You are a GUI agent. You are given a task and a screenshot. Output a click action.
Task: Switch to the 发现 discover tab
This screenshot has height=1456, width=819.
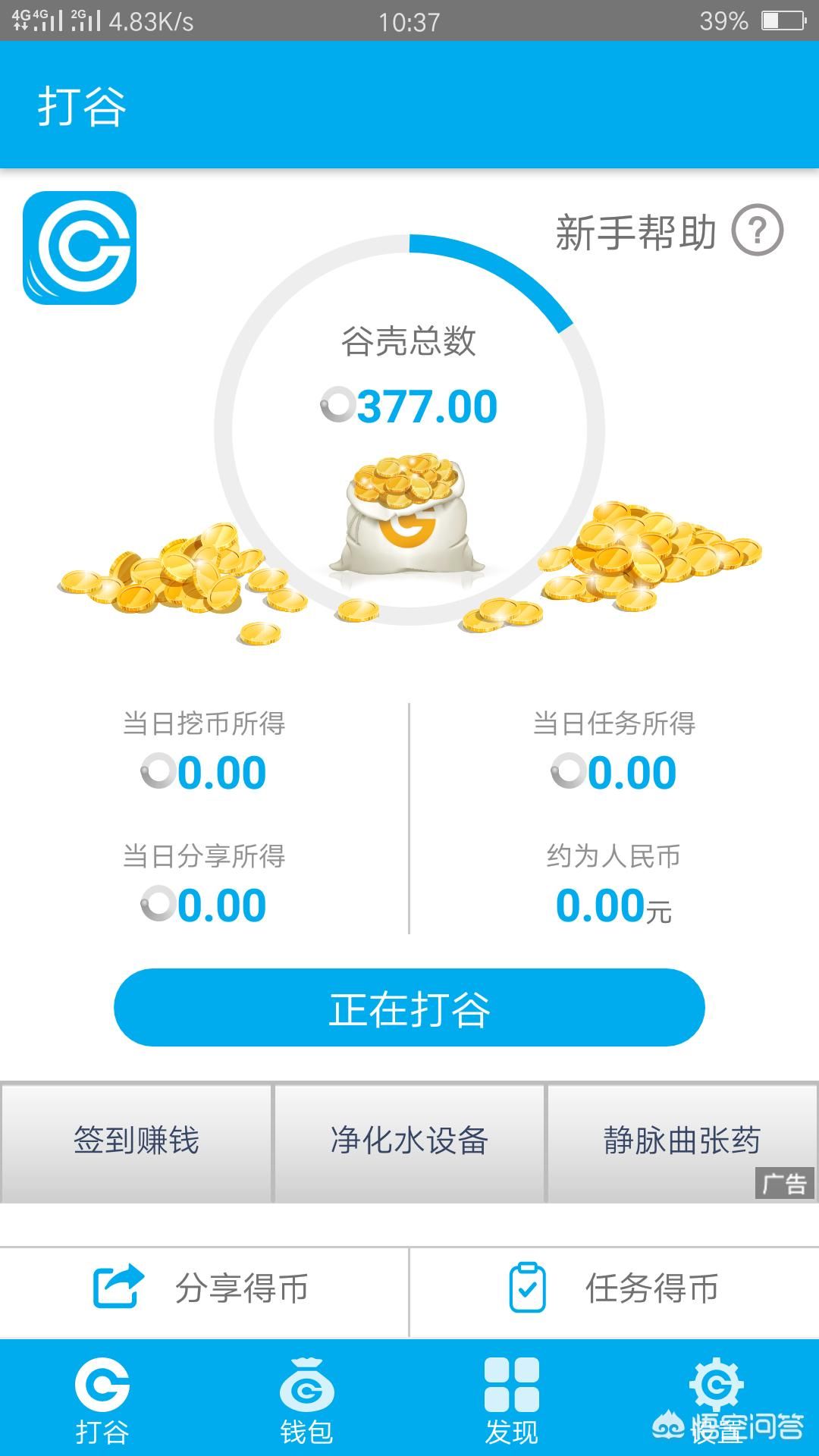512,1401
